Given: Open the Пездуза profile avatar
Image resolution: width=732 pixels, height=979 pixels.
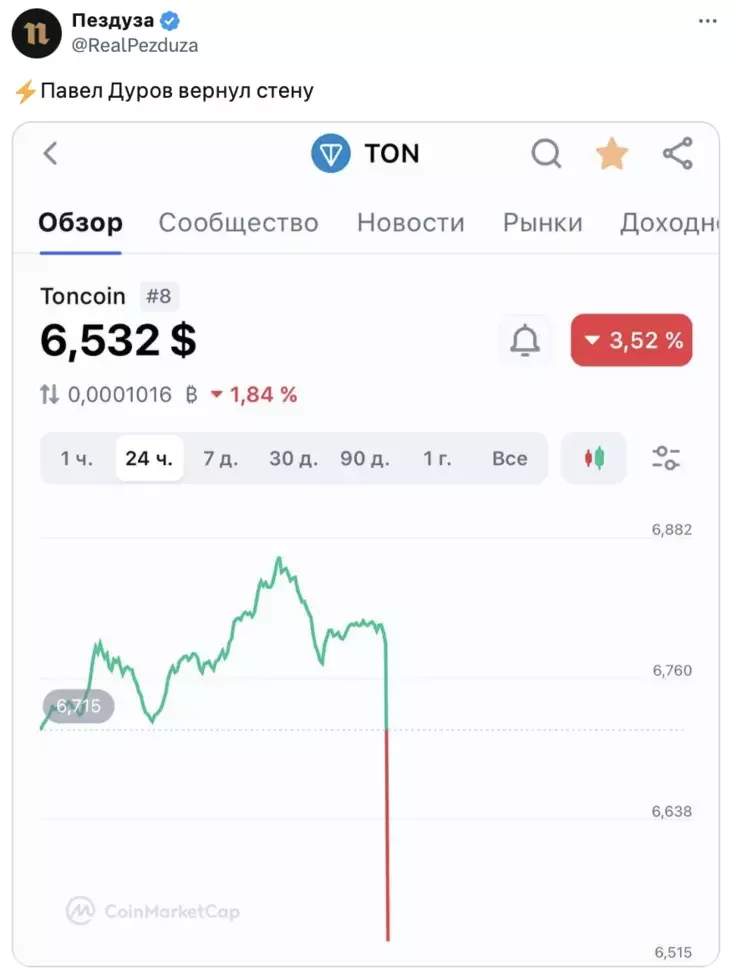Looking at the screenshot, I should point(37,33).
